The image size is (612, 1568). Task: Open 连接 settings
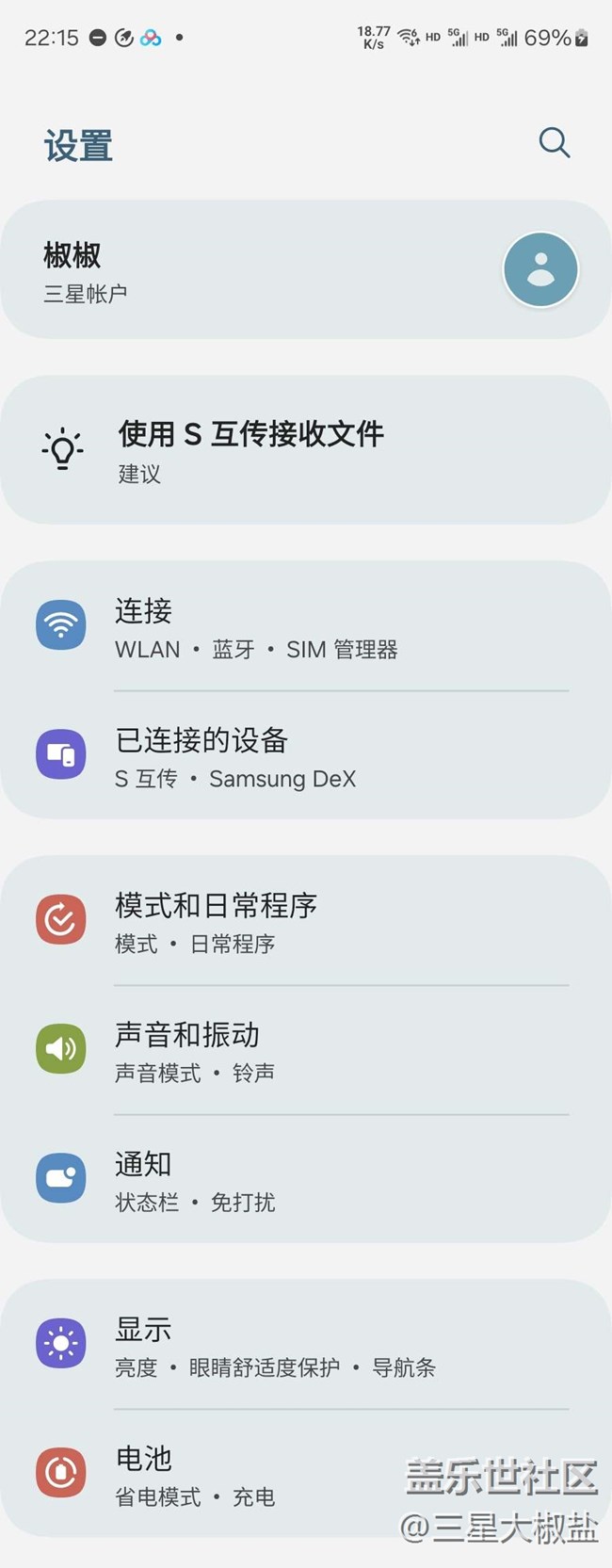[282, 627]
